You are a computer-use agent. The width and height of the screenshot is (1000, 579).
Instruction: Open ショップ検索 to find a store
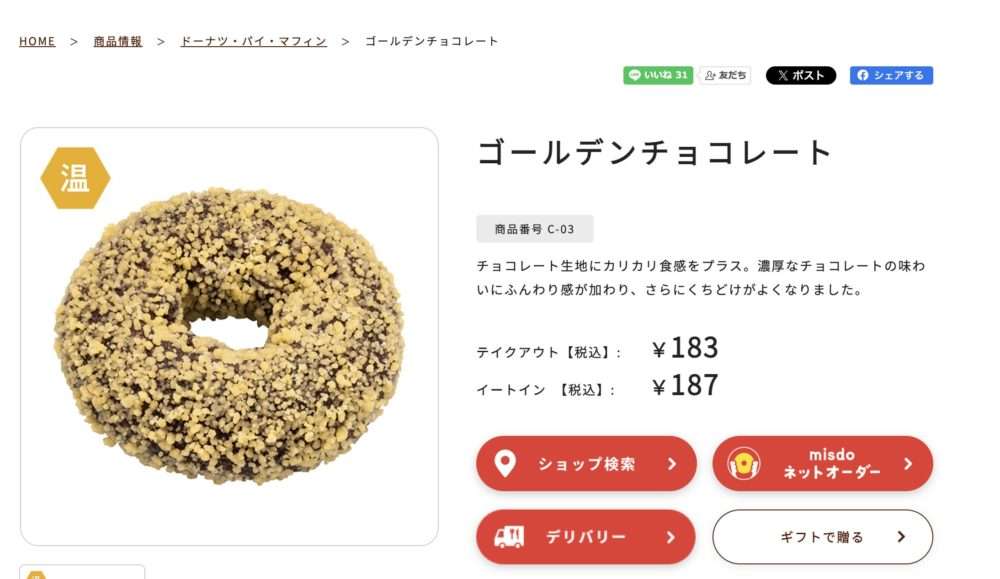586,464
